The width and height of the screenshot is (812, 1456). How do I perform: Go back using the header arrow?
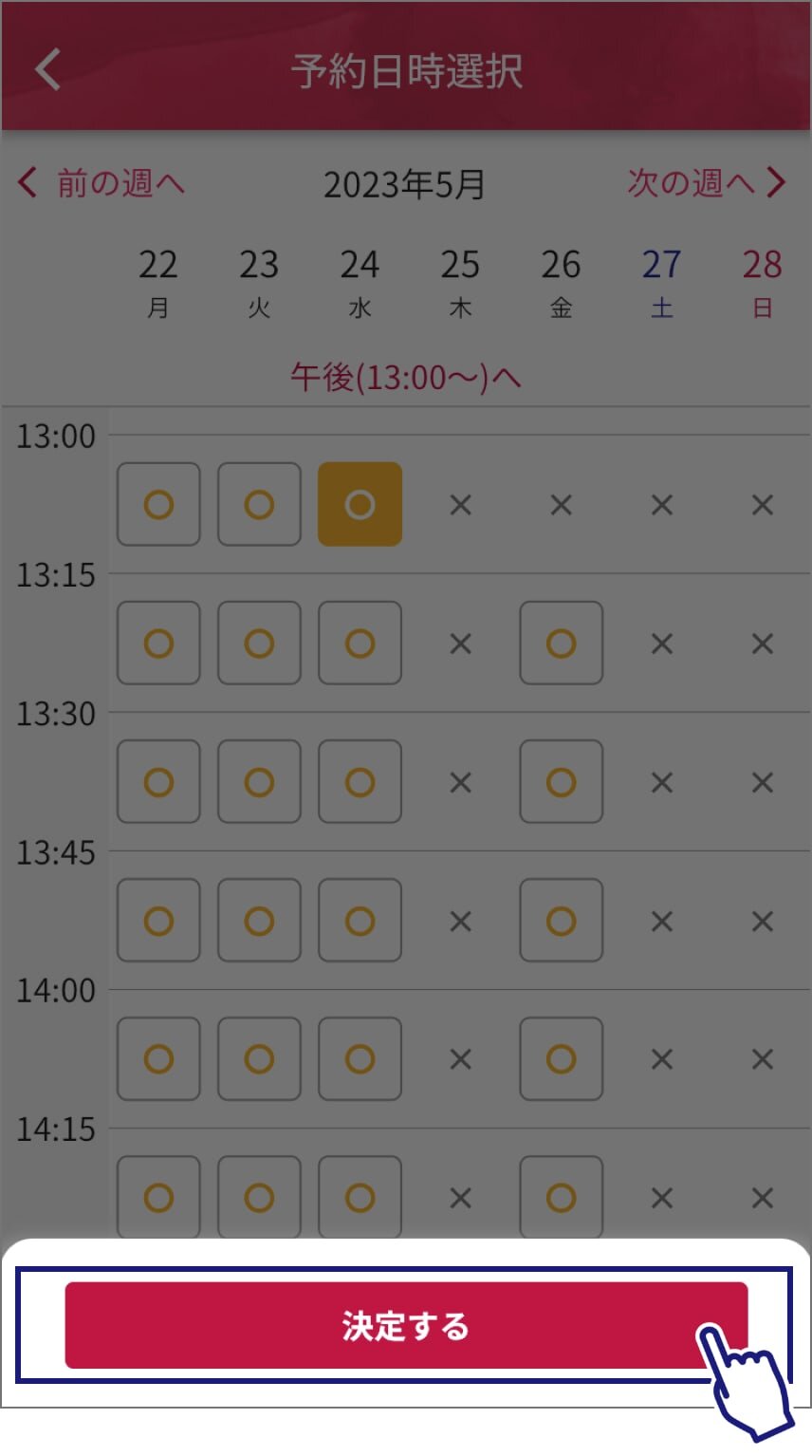[x=47, y=70]
